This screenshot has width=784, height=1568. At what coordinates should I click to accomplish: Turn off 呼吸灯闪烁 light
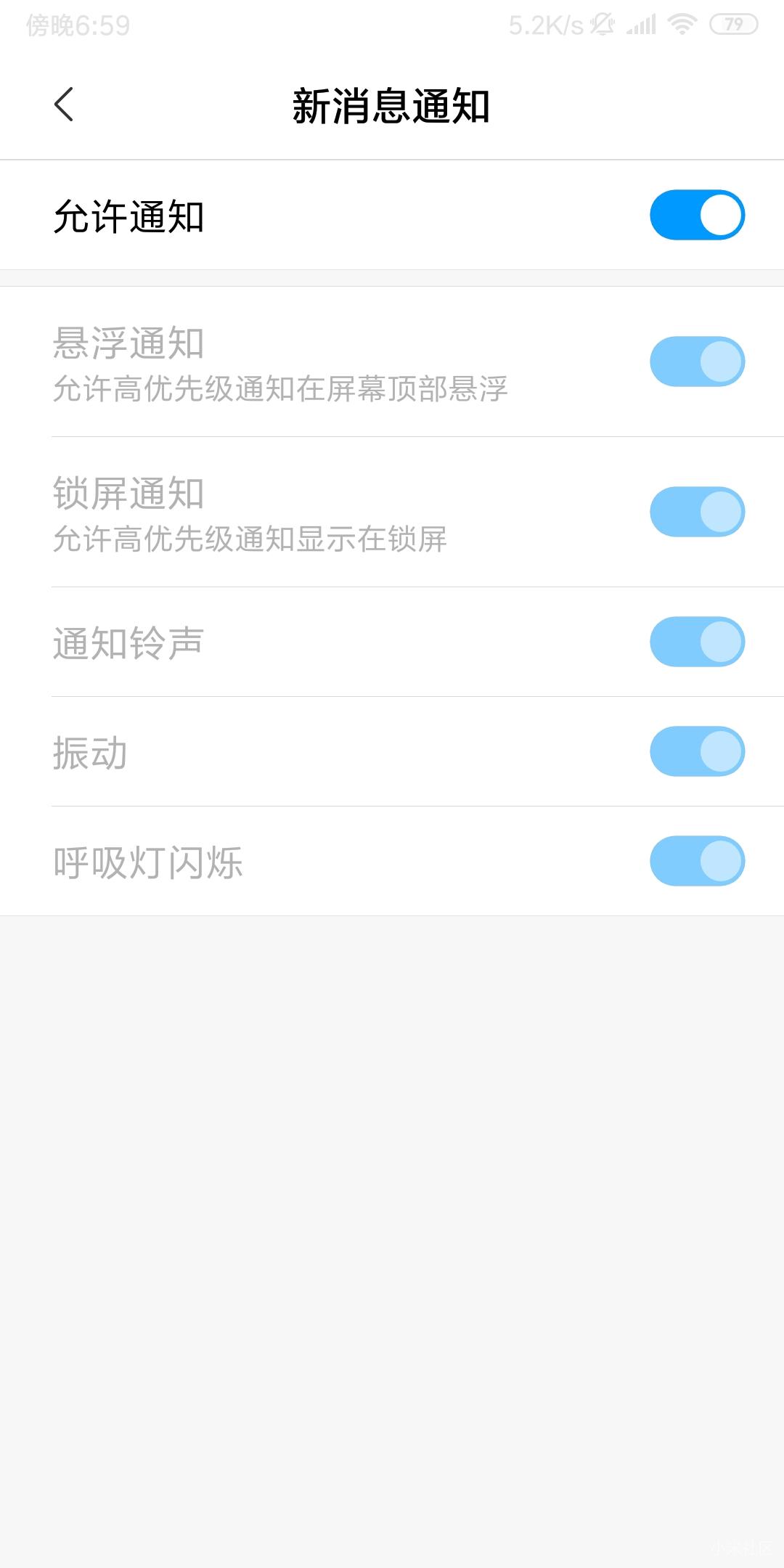click(x=697, y=861)
